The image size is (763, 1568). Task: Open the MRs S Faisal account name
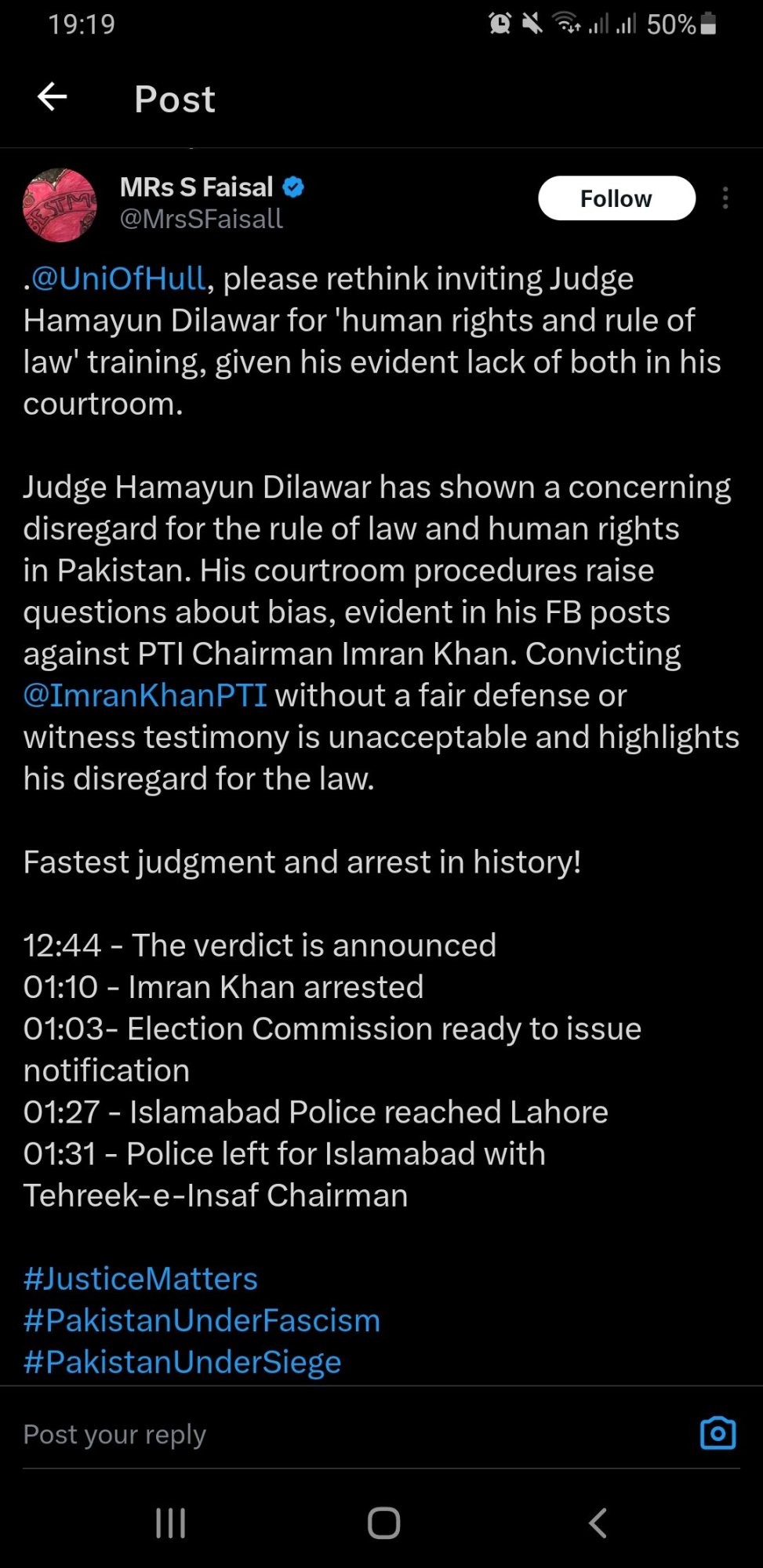pyautogui.click(x=196, y=187)
